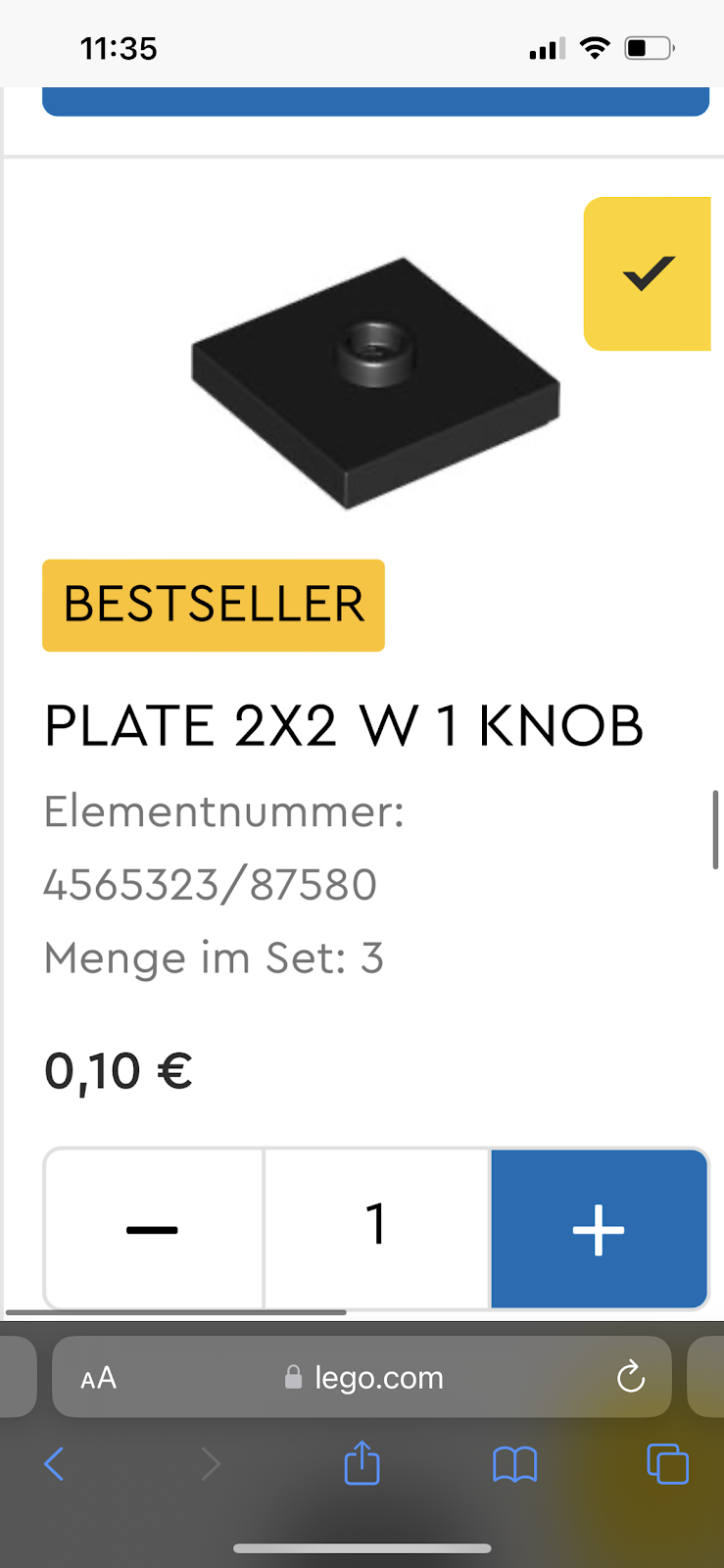This screenshot has height=1568, width=724.
Task: Tap the blue button above the product
Action: [x=375, y=102]
